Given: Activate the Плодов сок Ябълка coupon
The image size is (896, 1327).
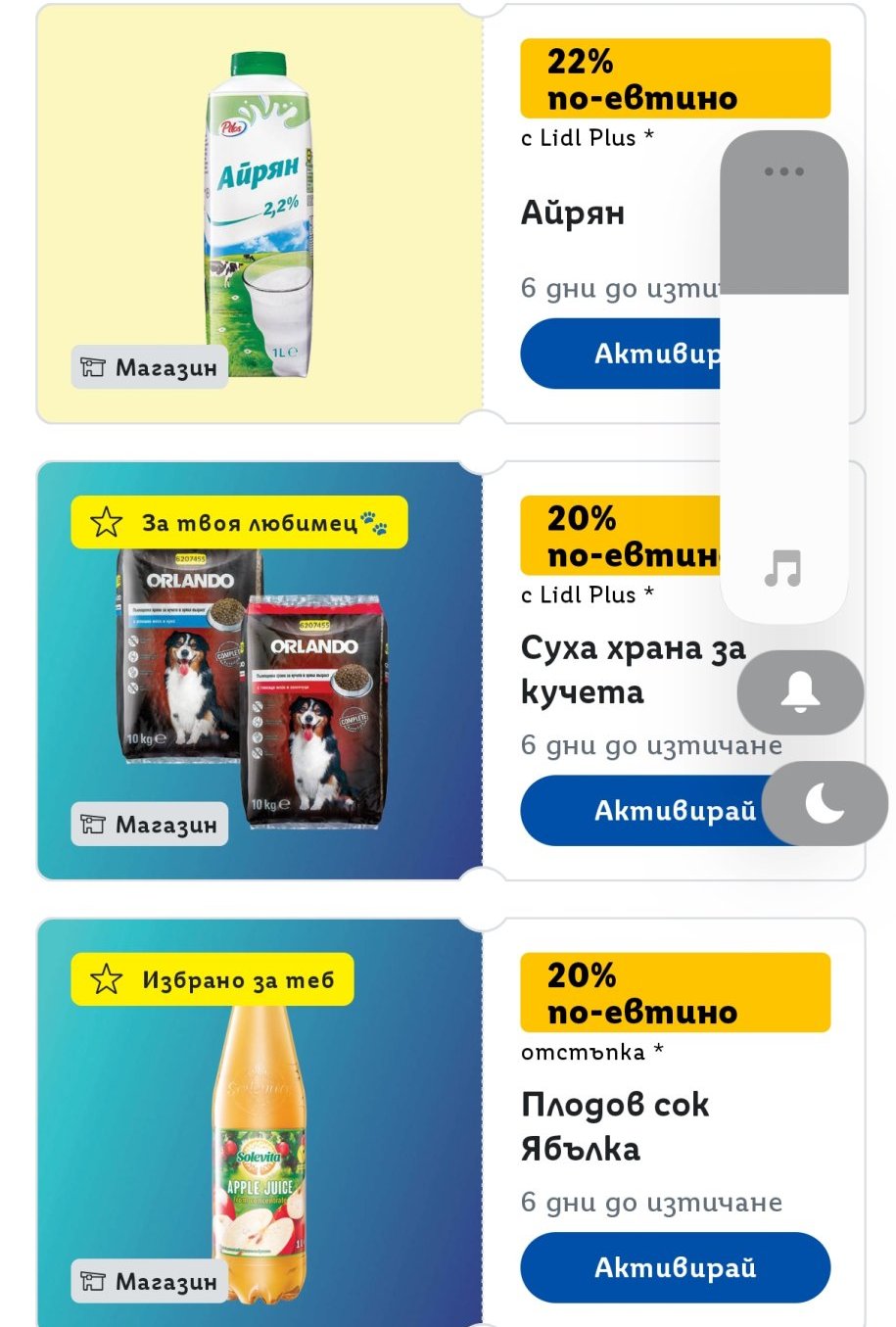Looking at the screenshot, I should coord(675,1267).
